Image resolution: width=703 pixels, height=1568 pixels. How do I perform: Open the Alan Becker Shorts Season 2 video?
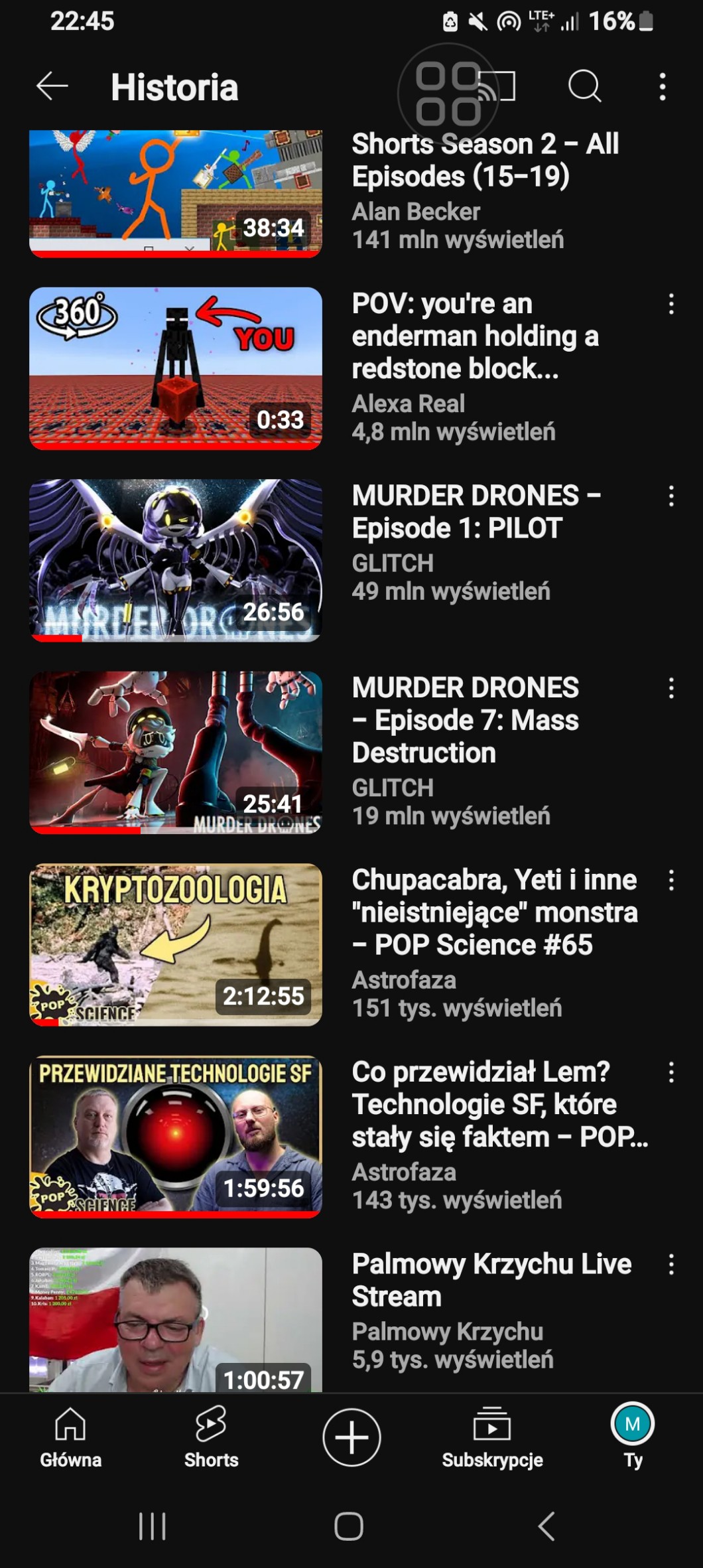click(x=175, y=192)
